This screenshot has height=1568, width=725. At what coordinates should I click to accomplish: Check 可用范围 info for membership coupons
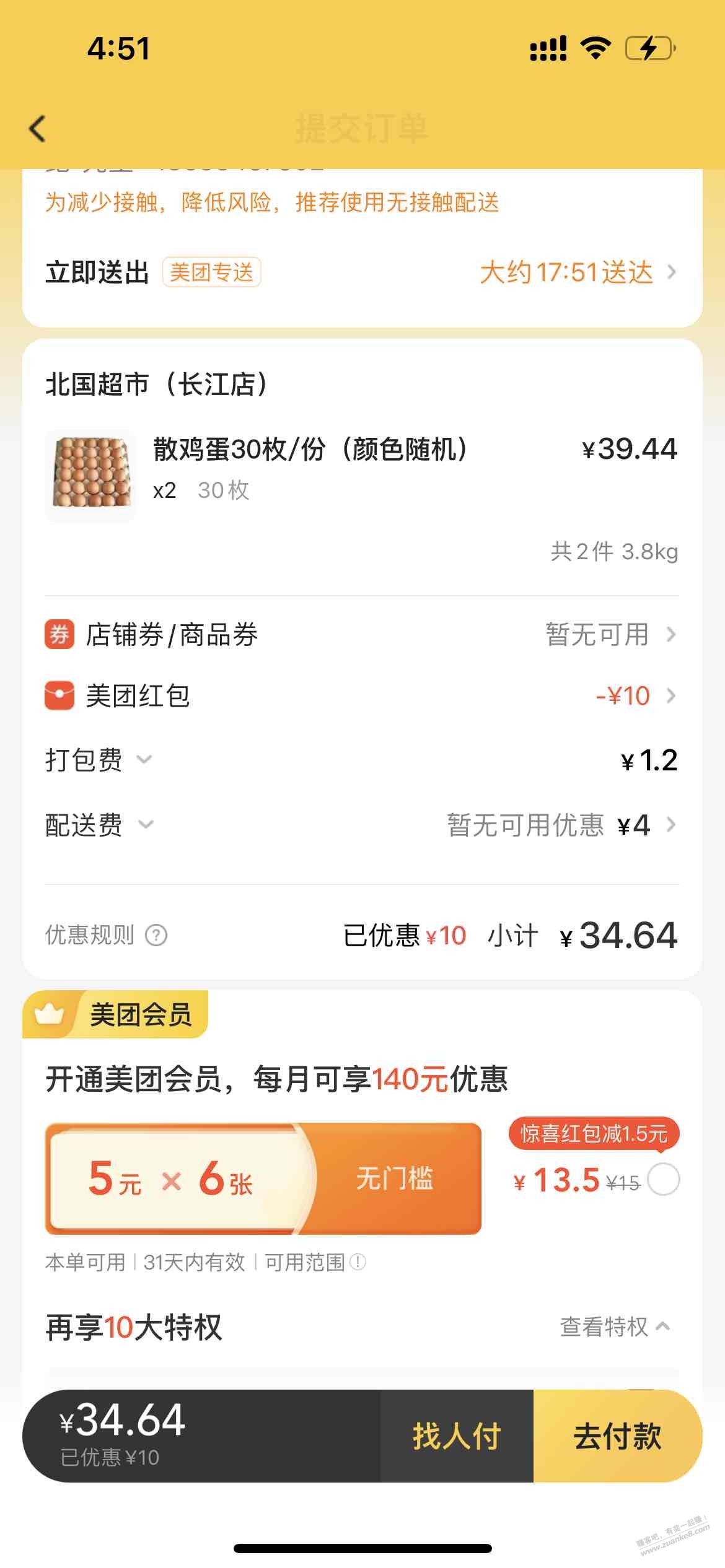[x=315, y=1262]
